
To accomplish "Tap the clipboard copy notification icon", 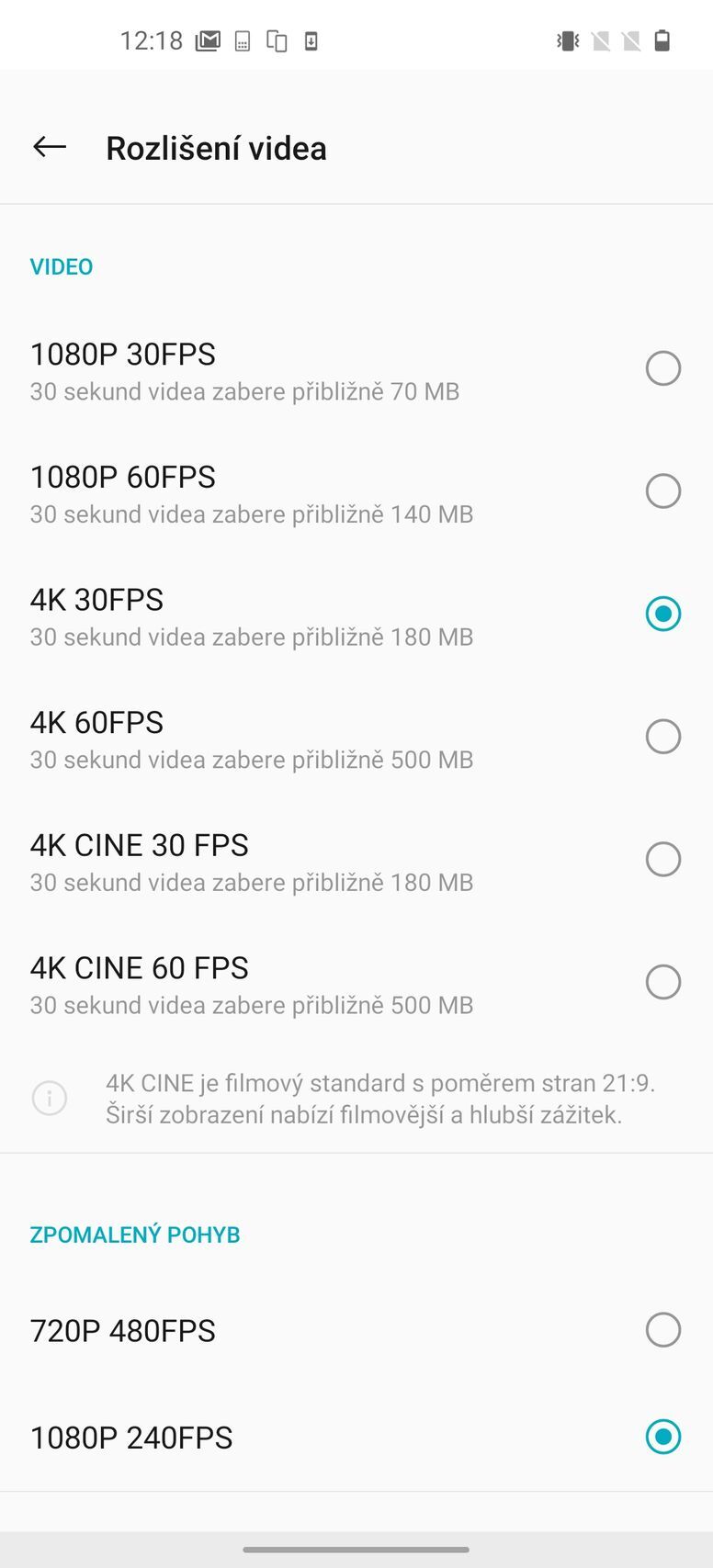I will click(278, 40).
